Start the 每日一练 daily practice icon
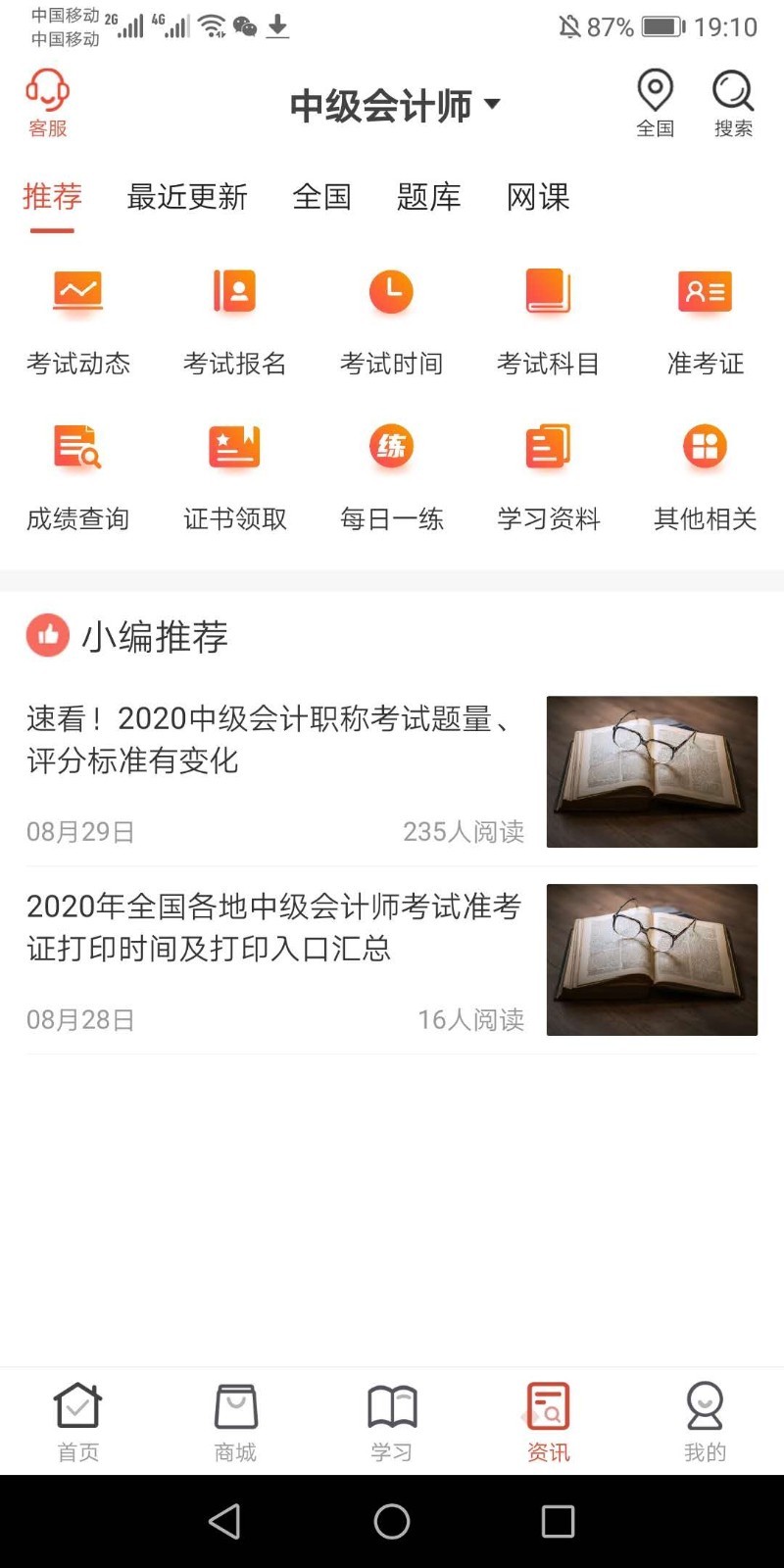Viewport: 784px width, 1568px height. (392, 470)
